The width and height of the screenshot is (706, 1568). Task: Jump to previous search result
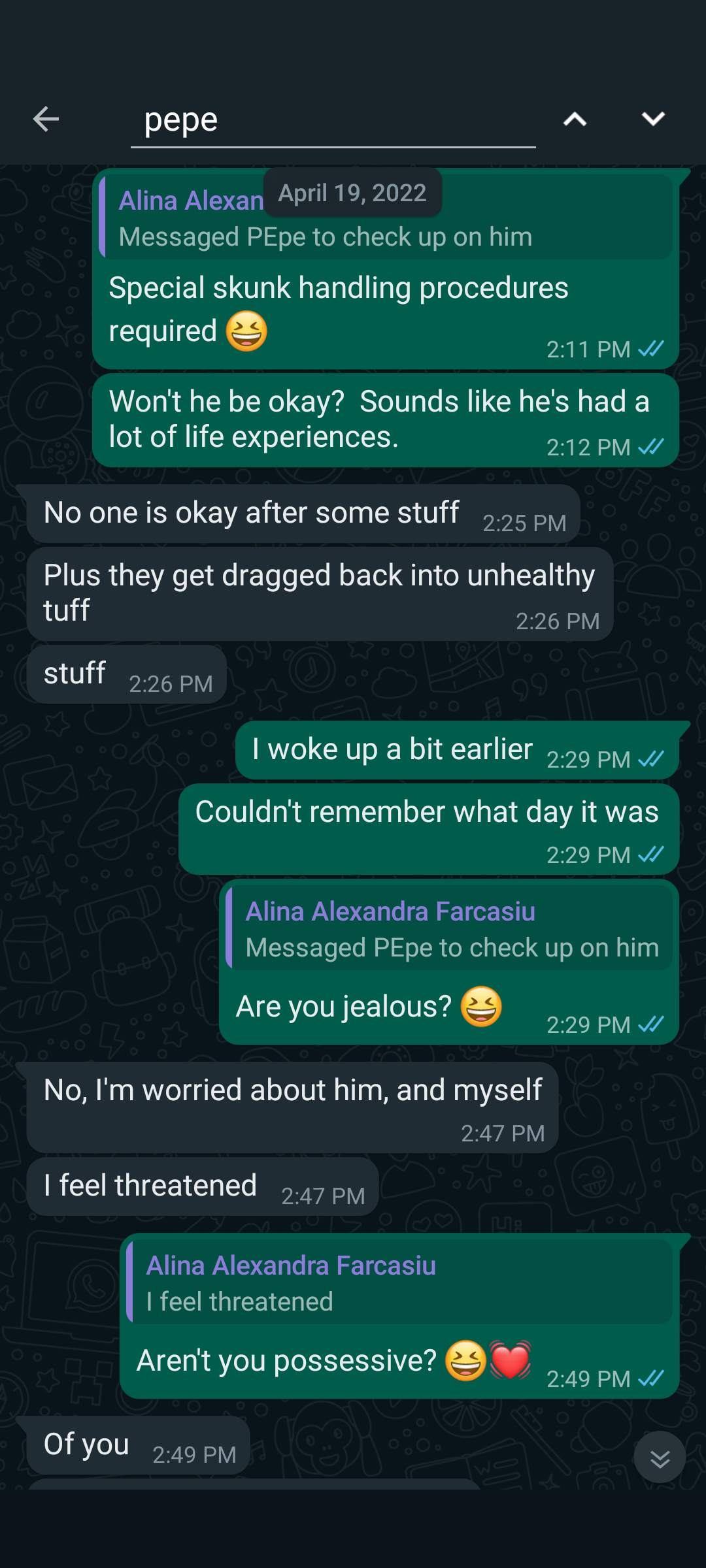575,119
